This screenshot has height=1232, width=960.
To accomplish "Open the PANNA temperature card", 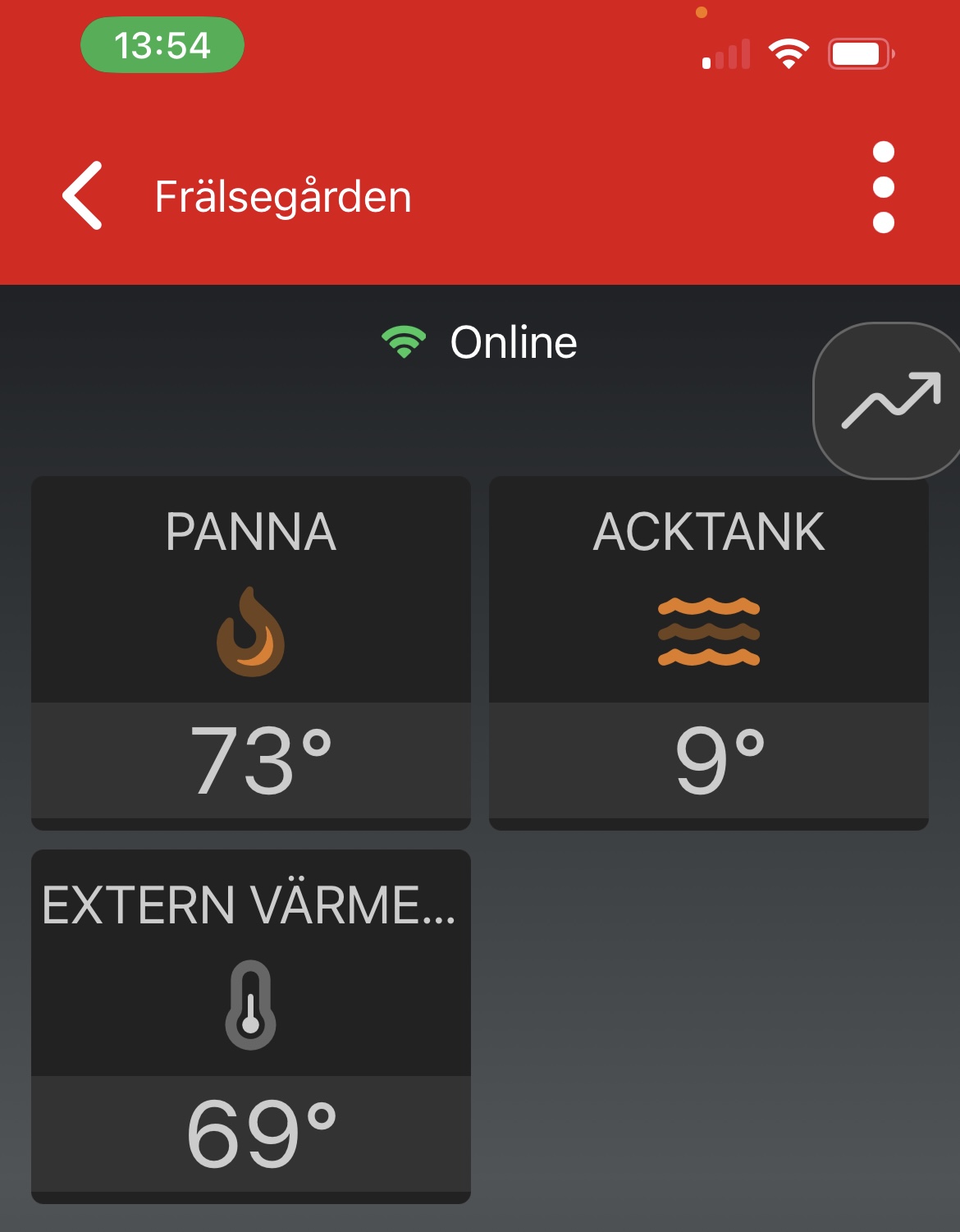I will click(x=251, y=653).
